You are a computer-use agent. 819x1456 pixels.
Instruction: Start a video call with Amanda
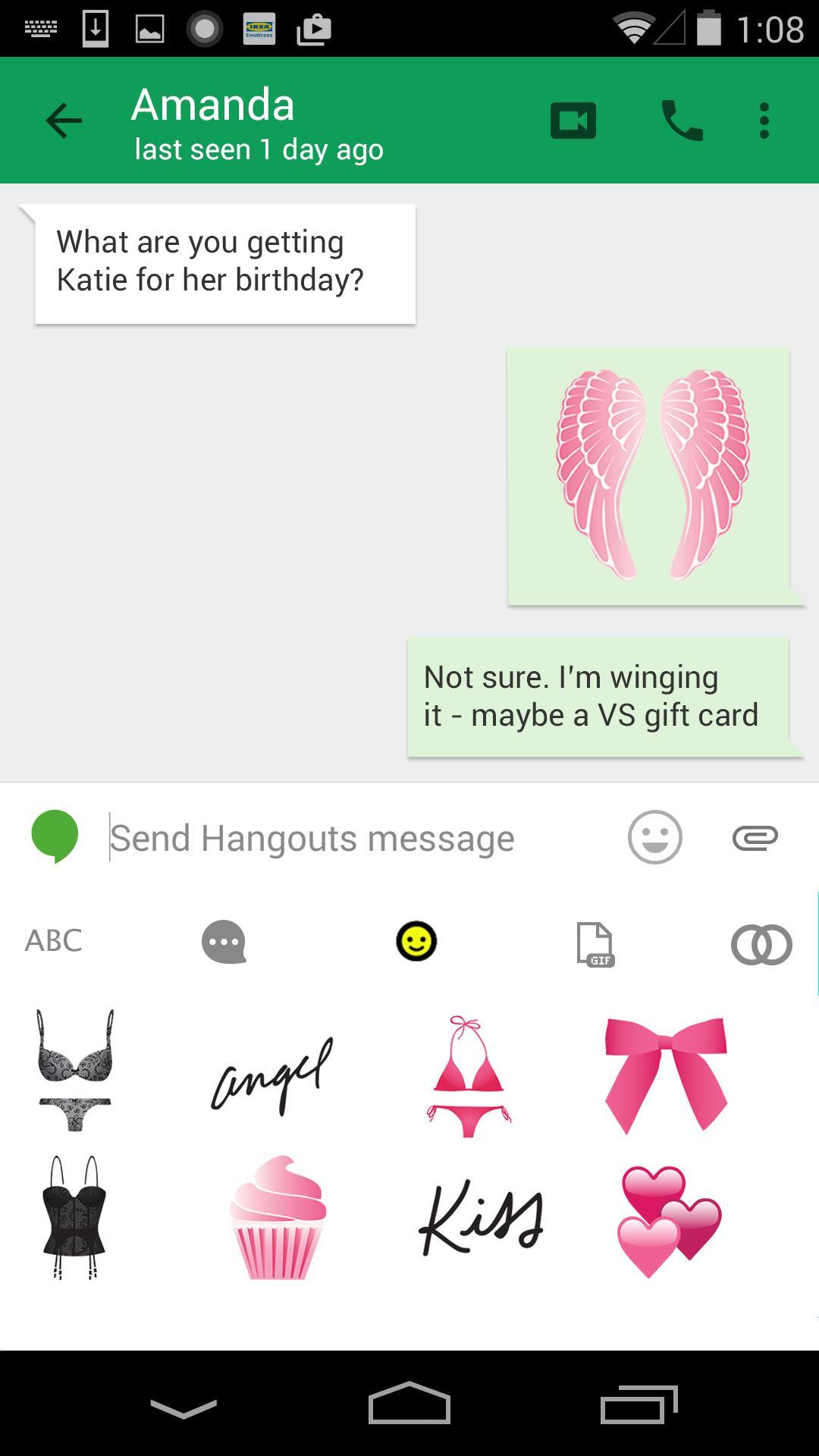click(x=573, y=121)
